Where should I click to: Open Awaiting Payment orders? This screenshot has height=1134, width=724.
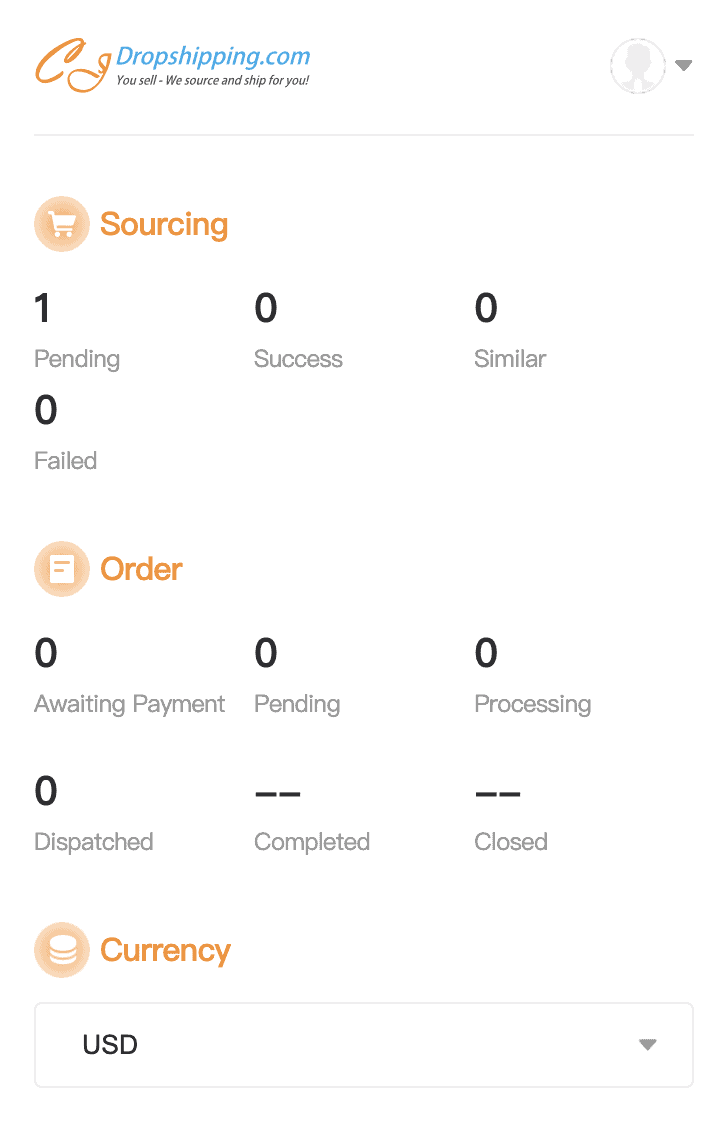click(129, 675)
